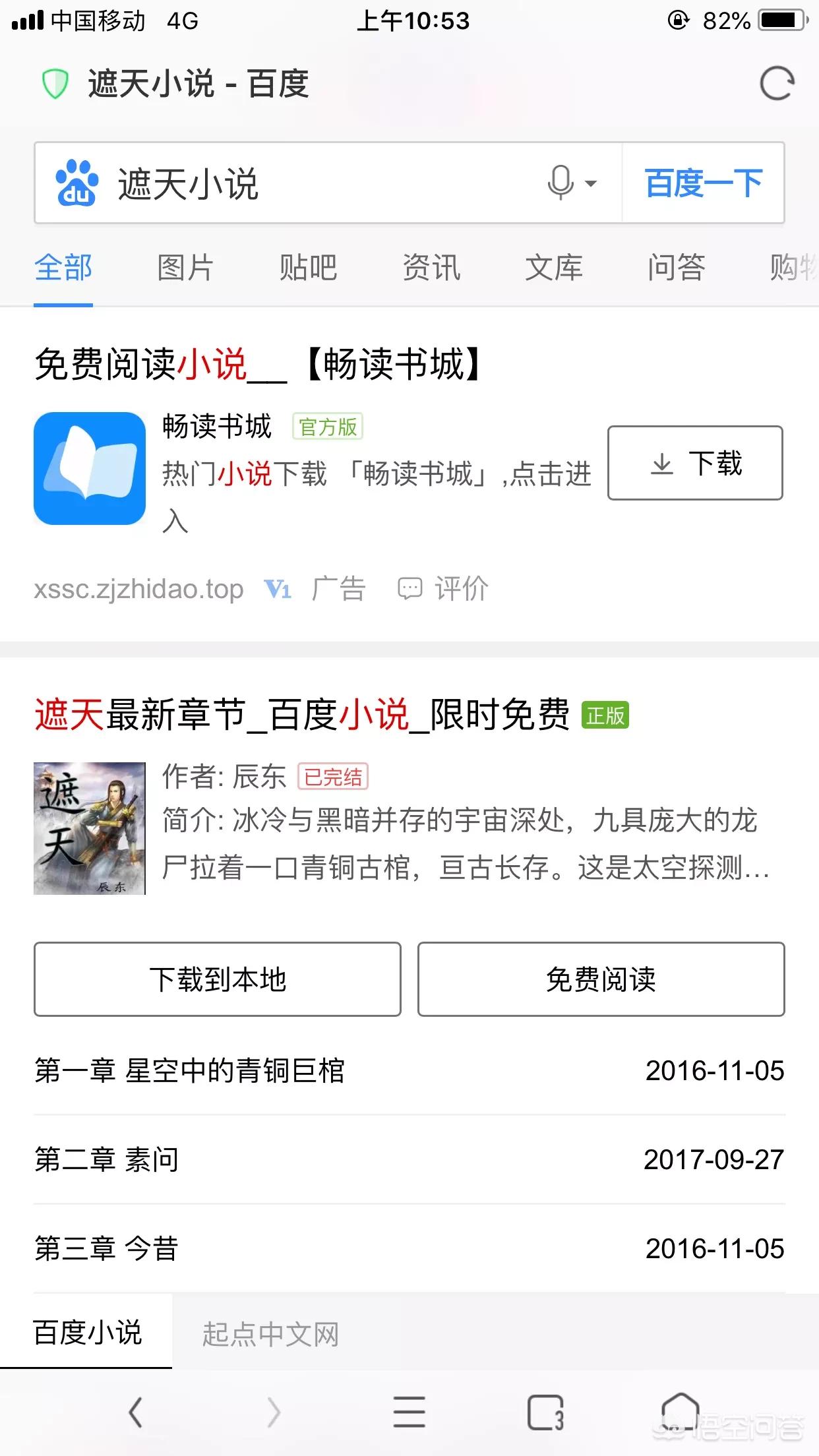Download the 畅读书城 app
Viewport: 819px width, 1456px height.
(695, 463)
